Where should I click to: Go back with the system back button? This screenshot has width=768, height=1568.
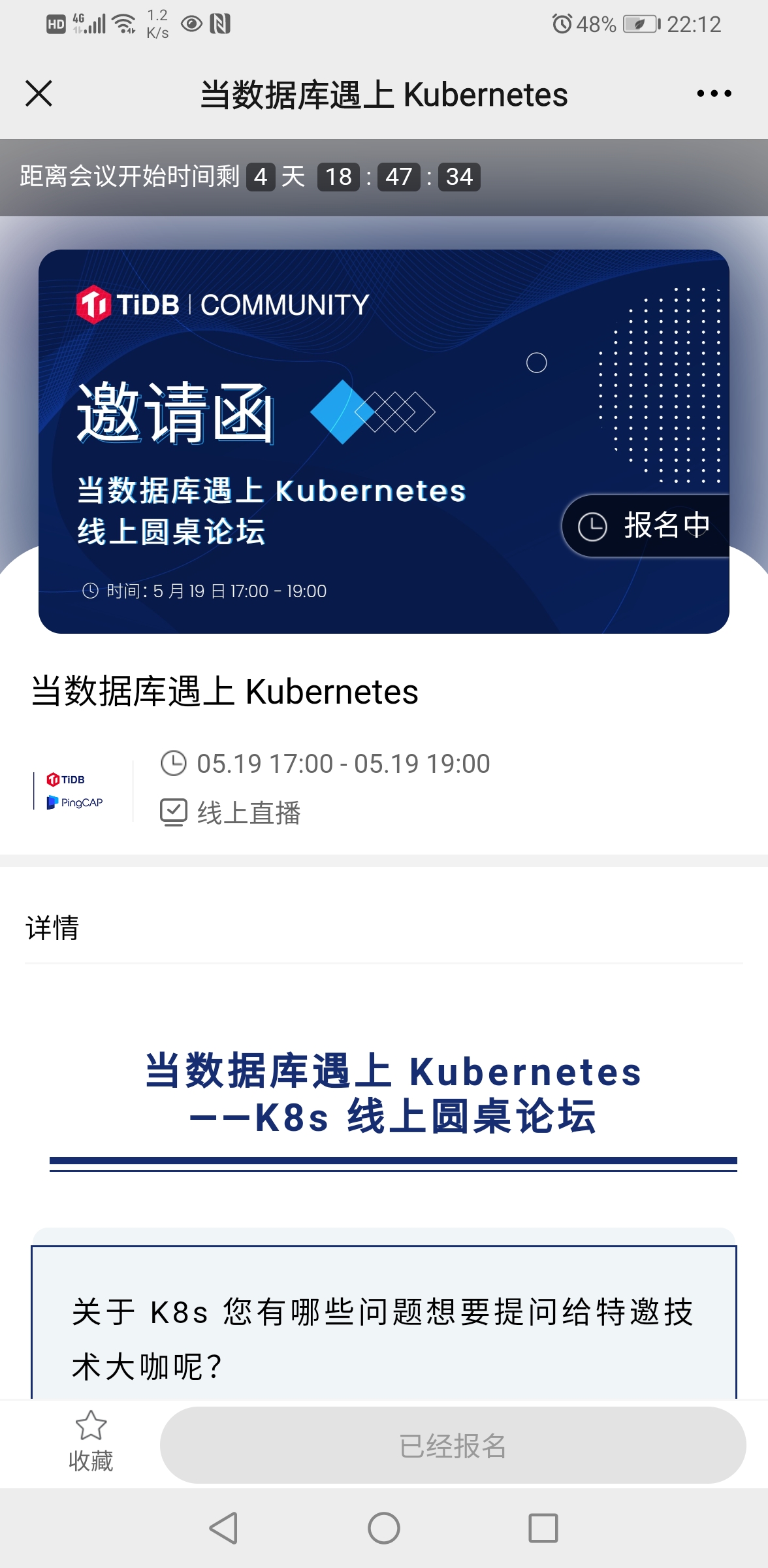point(223,1527)
